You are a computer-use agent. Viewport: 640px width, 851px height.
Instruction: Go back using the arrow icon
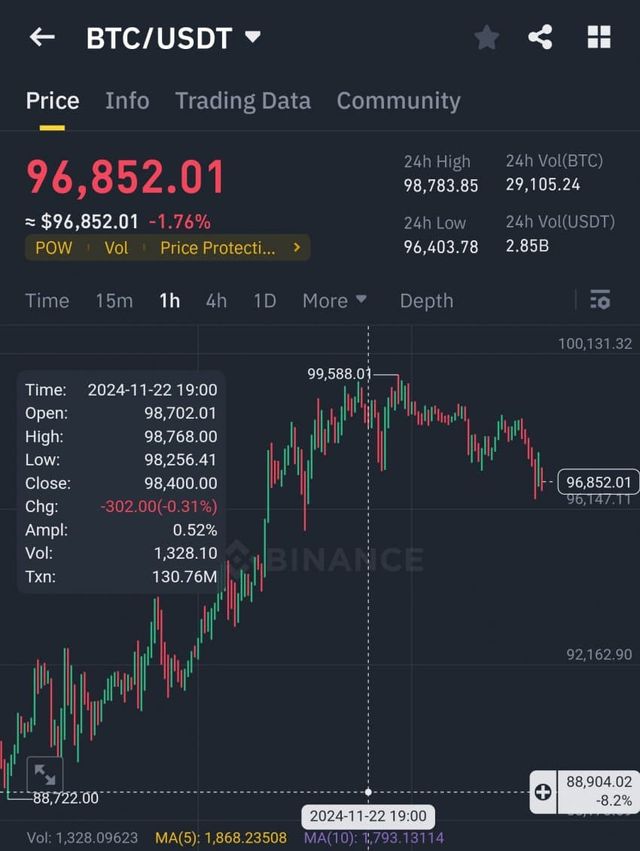pos(42,38)
